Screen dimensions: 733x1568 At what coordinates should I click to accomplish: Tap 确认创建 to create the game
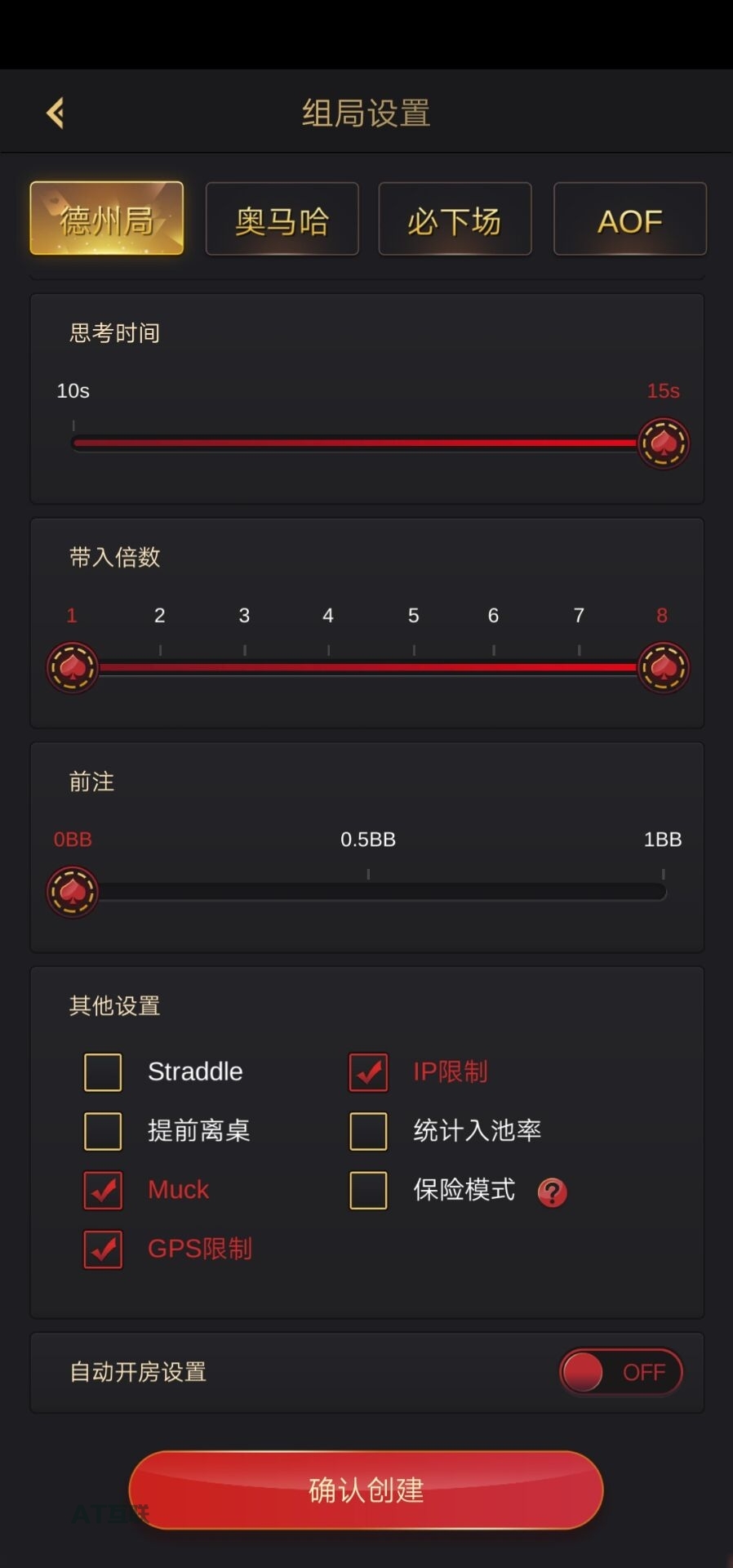pos(366,1490)
